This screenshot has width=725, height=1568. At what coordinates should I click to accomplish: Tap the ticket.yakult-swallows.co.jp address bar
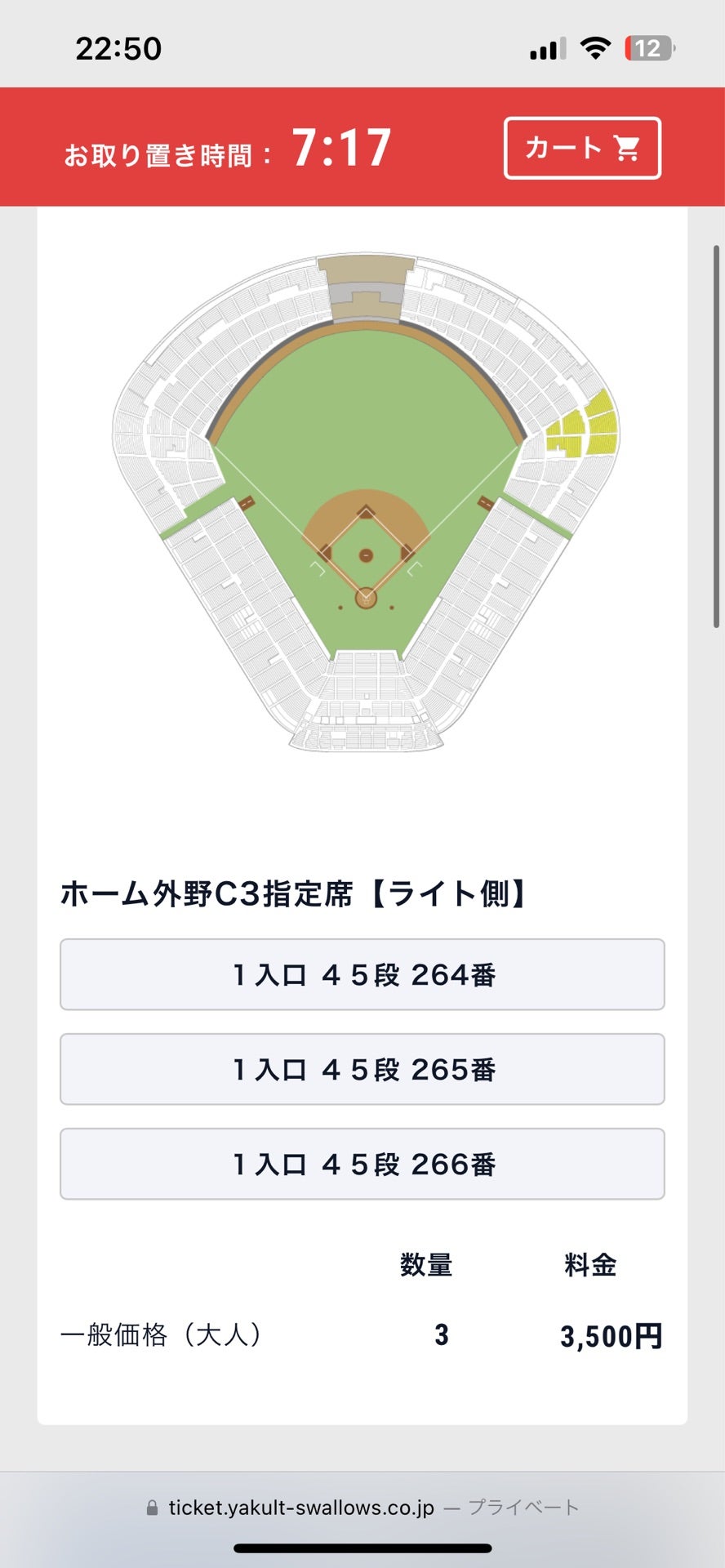point(302,1508)
